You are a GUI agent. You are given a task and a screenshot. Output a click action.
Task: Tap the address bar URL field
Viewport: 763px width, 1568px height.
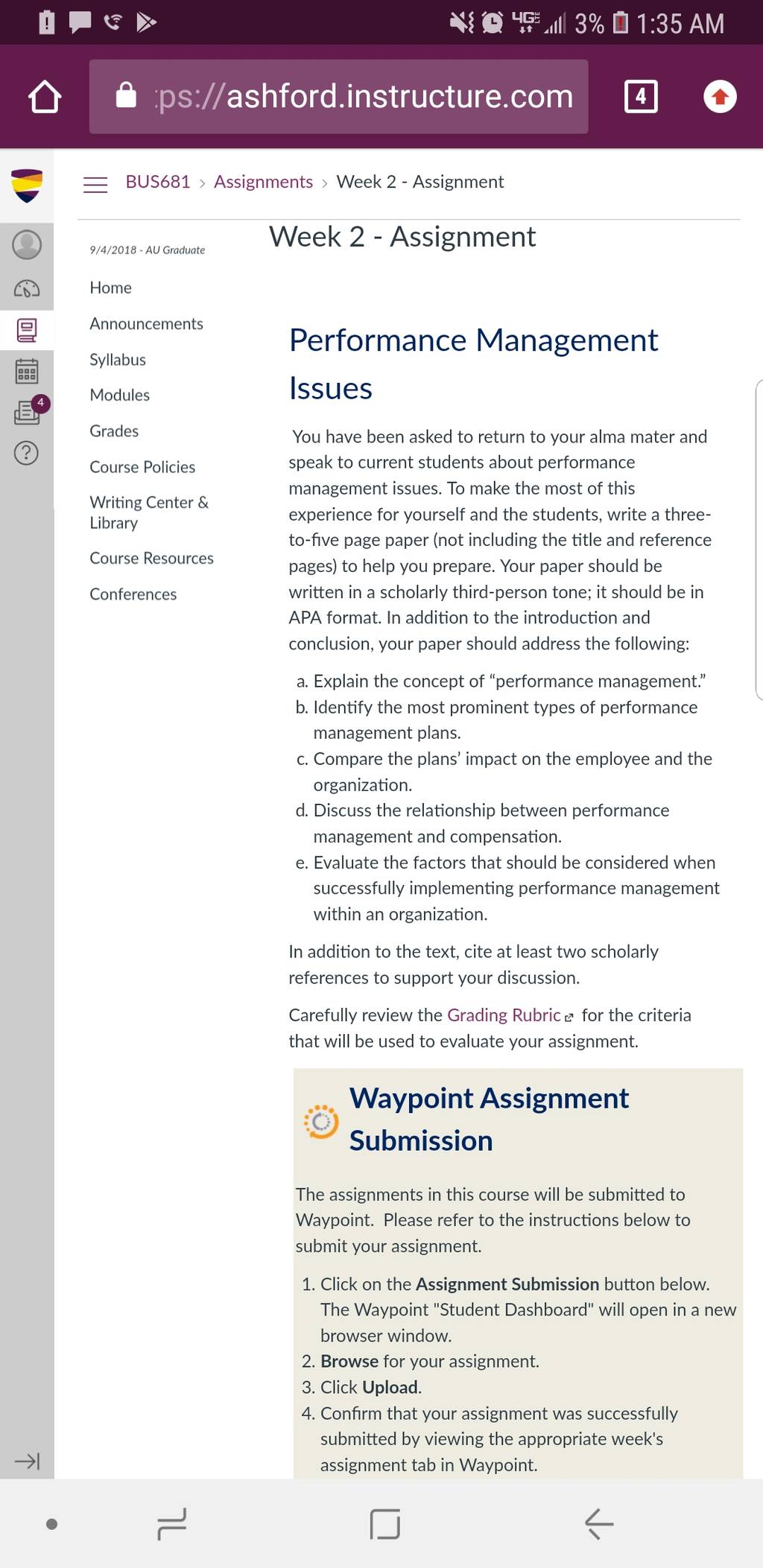point(338,97)
